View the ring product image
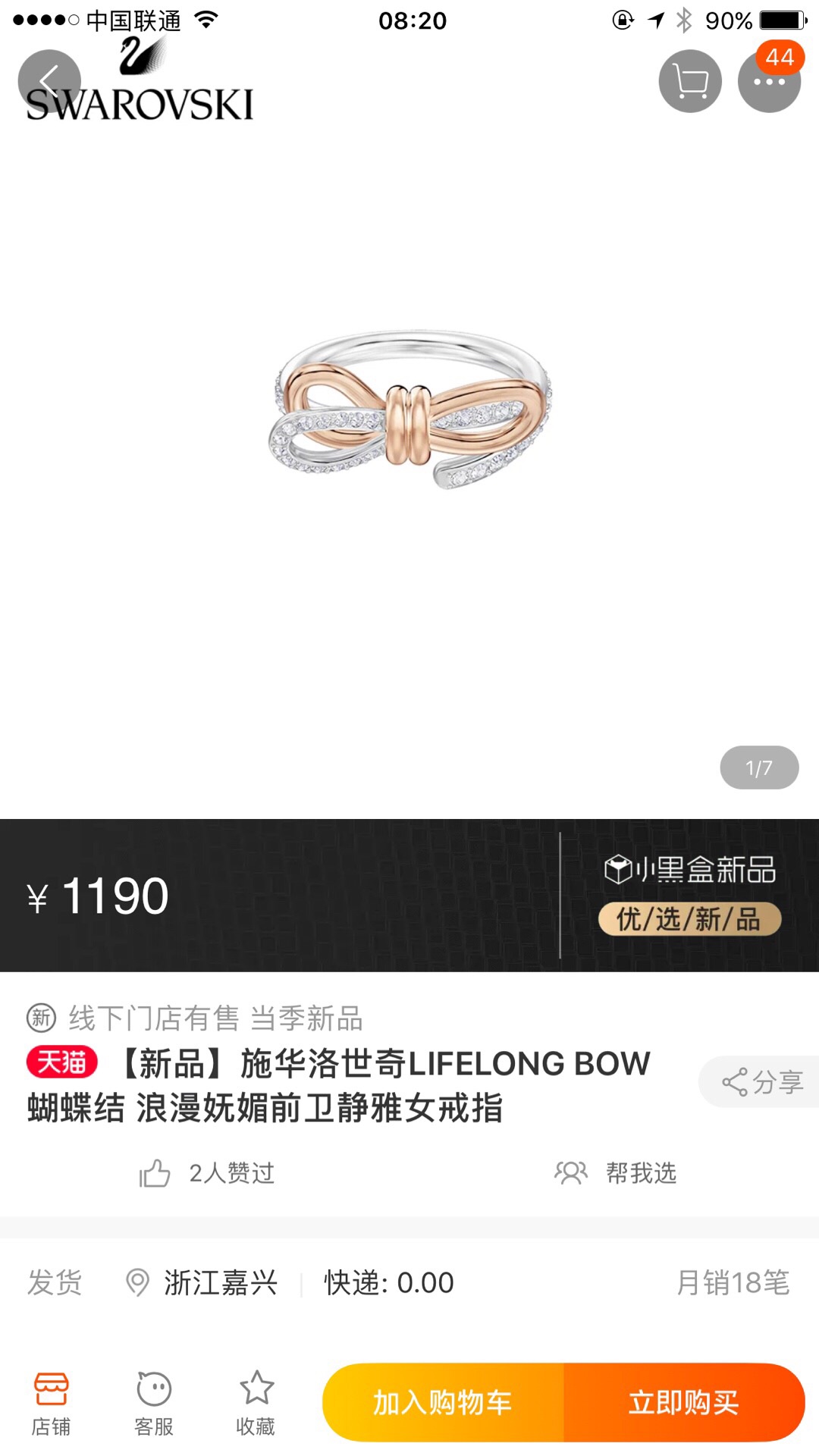 (409, 409)
